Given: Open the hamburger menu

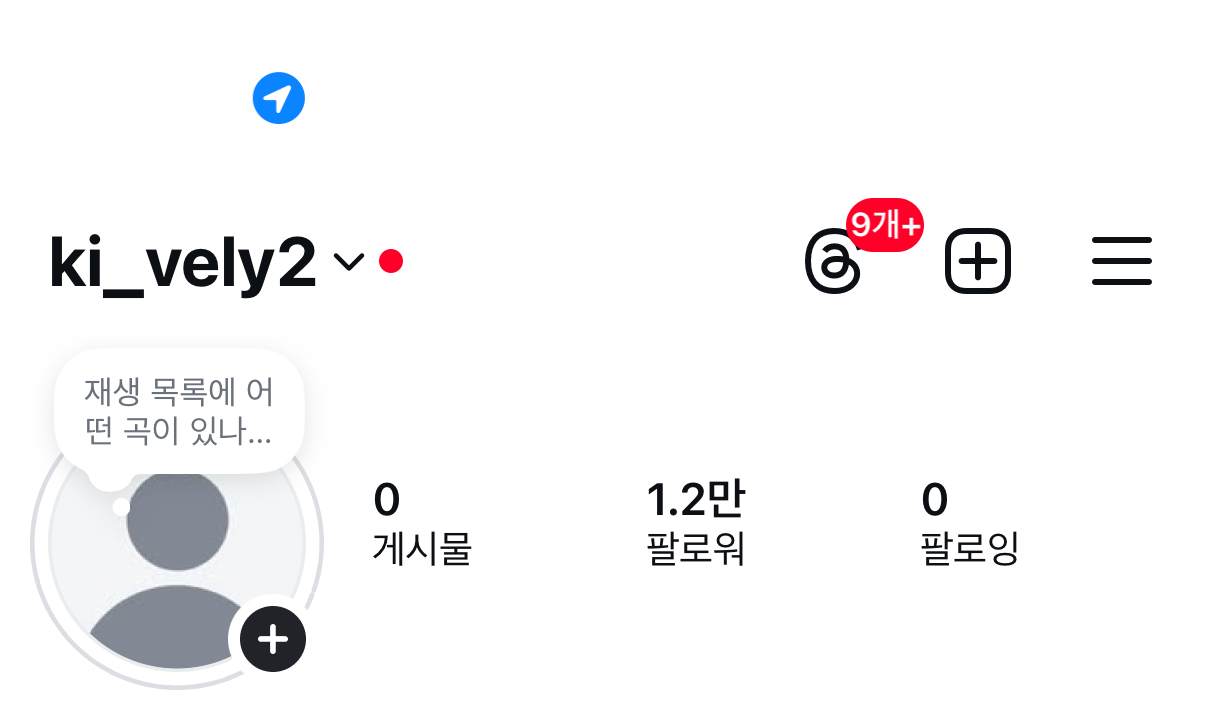Looking at the screenshot, I should [x=1121, y=262].
